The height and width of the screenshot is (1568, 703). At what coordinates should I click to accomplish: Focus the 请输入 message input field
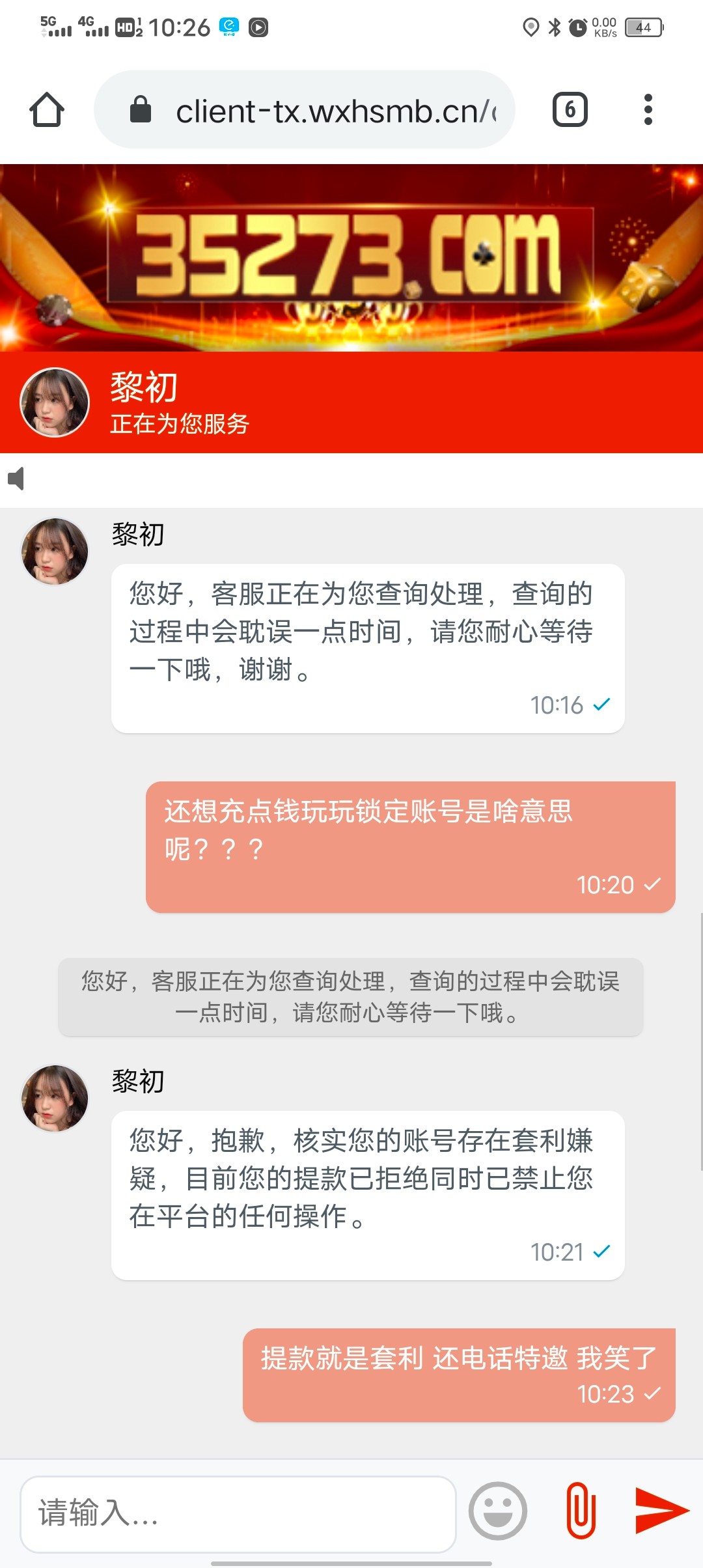coord(238,1513)
